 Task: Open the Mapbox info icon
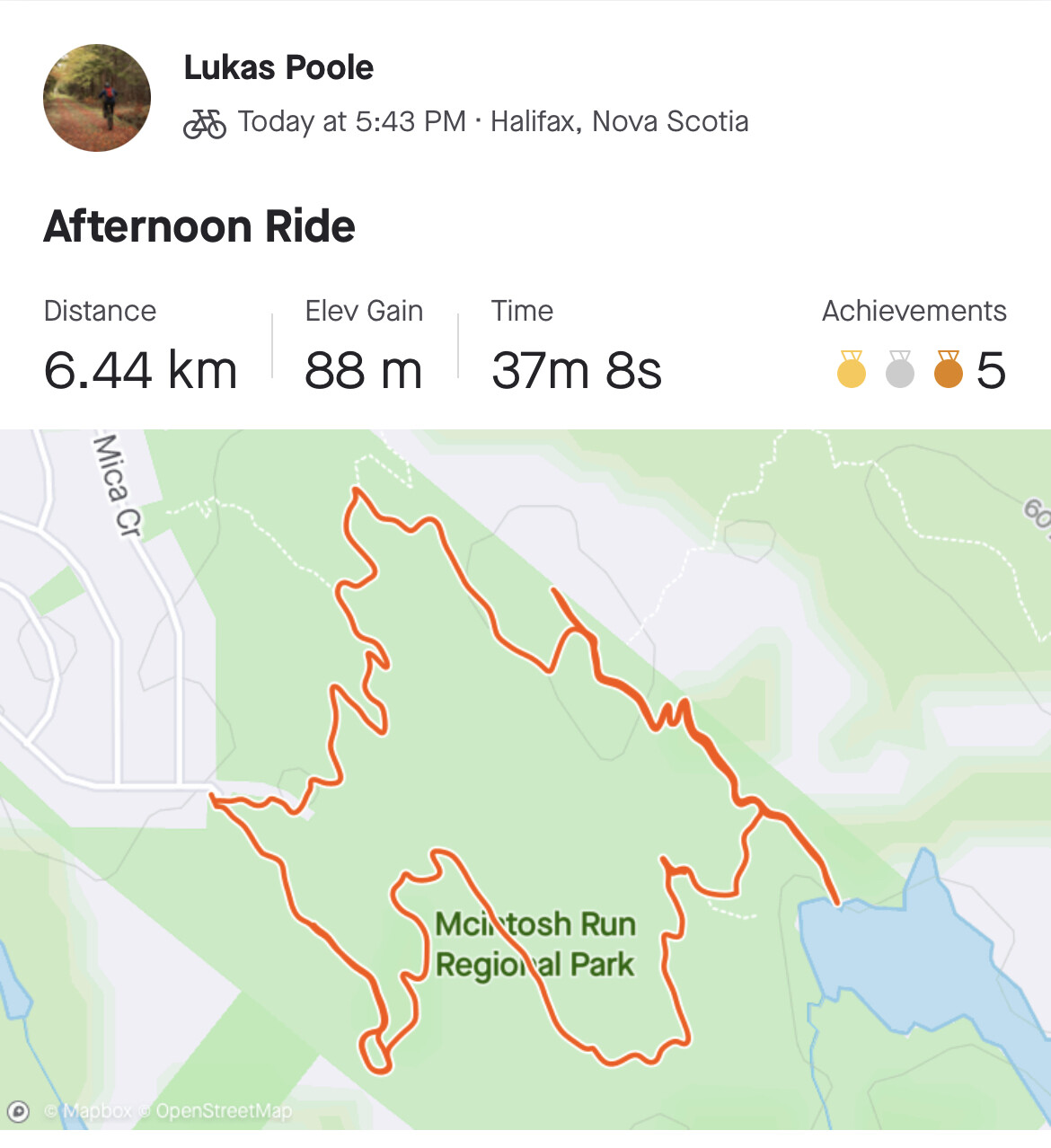(x=19, y=1111)
